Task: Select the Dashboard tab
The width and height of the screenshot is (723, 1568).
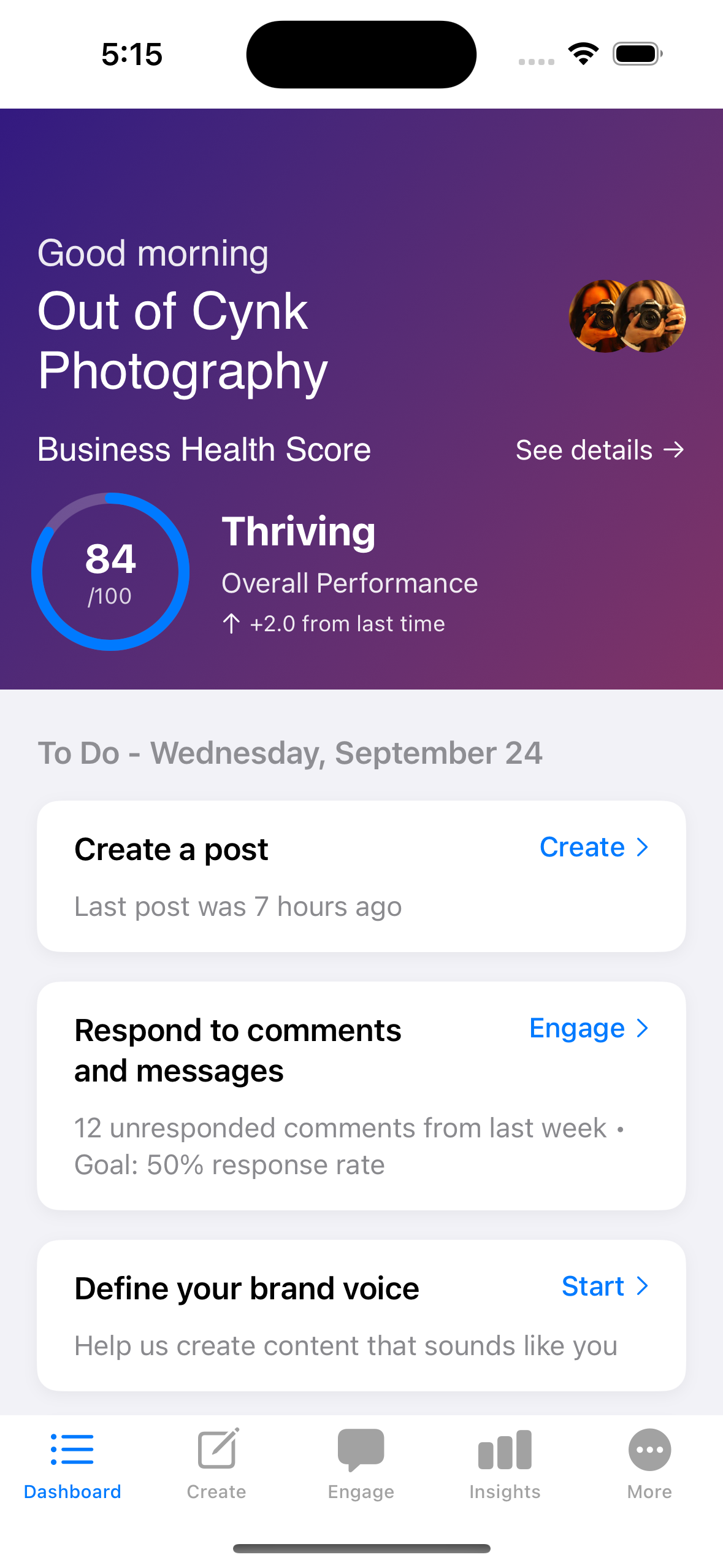Action: click(x=72, y=1464)
